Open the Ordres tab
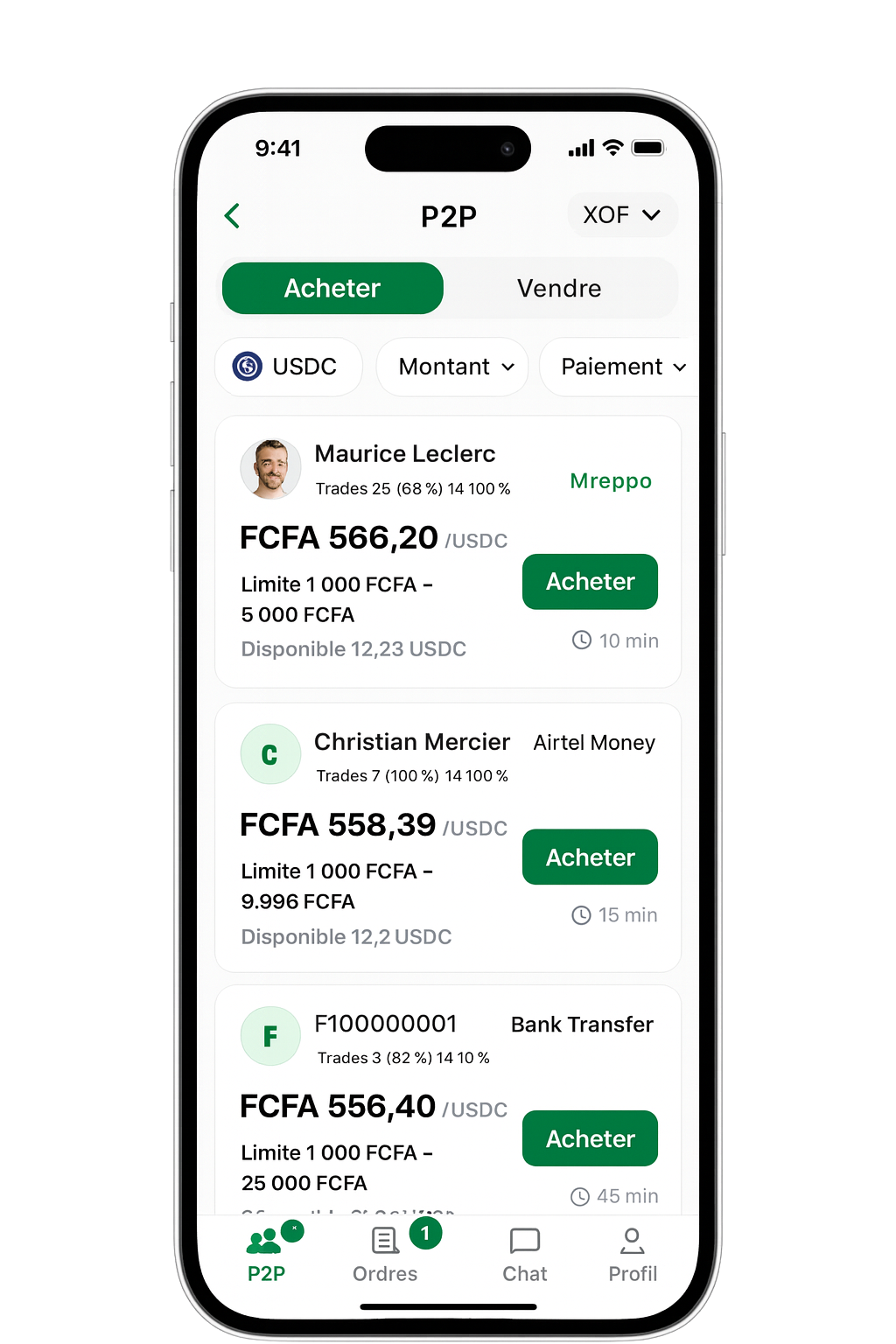 [386, 1253]
